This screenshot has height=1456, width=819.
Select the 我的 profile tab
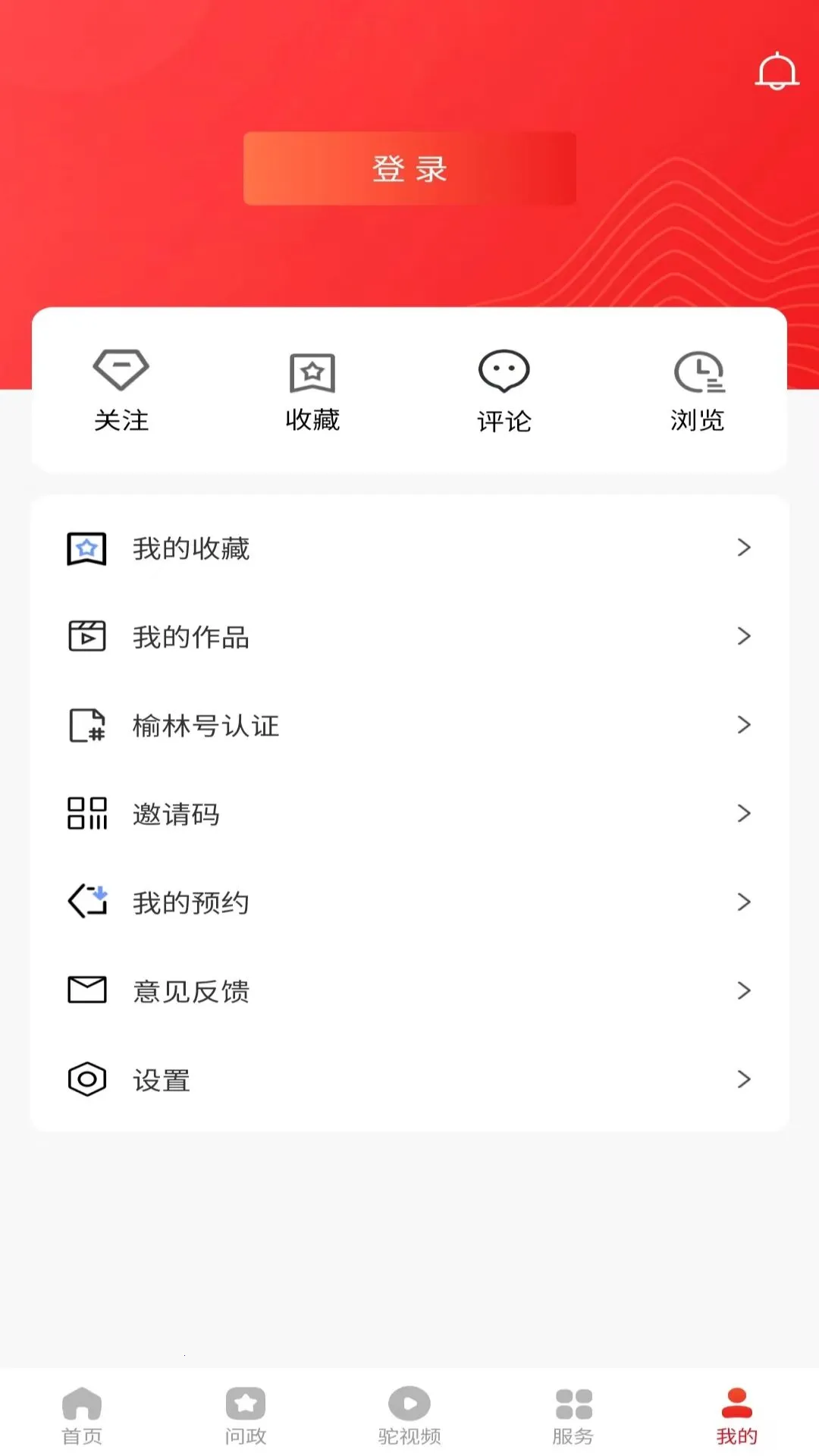[737, 1415]
